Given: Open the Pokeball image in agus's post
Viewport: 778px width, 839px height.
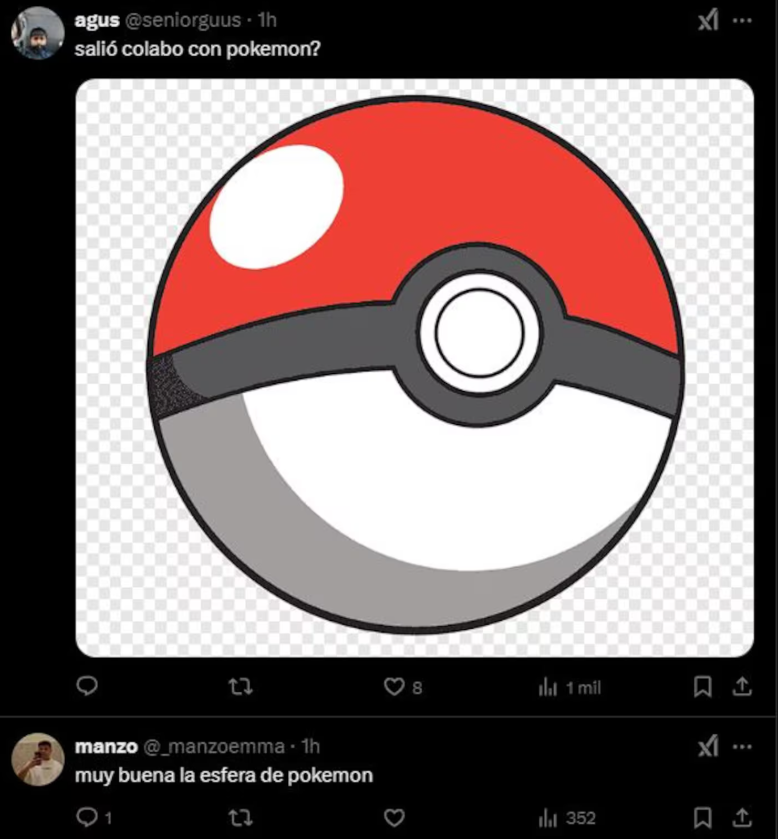Looking at the screenshot, I should tap(414, 367).
